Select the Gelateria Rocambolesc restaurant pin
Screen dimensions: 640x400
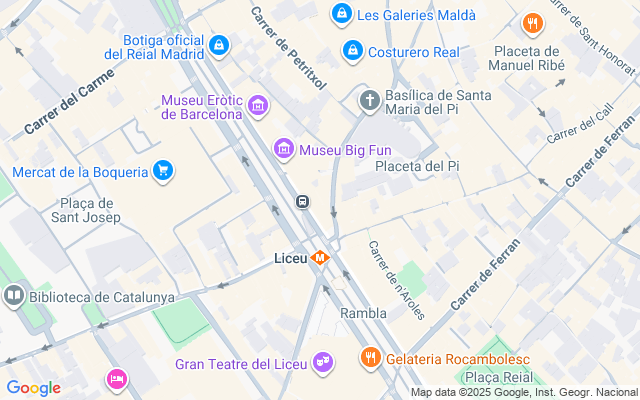370,357
